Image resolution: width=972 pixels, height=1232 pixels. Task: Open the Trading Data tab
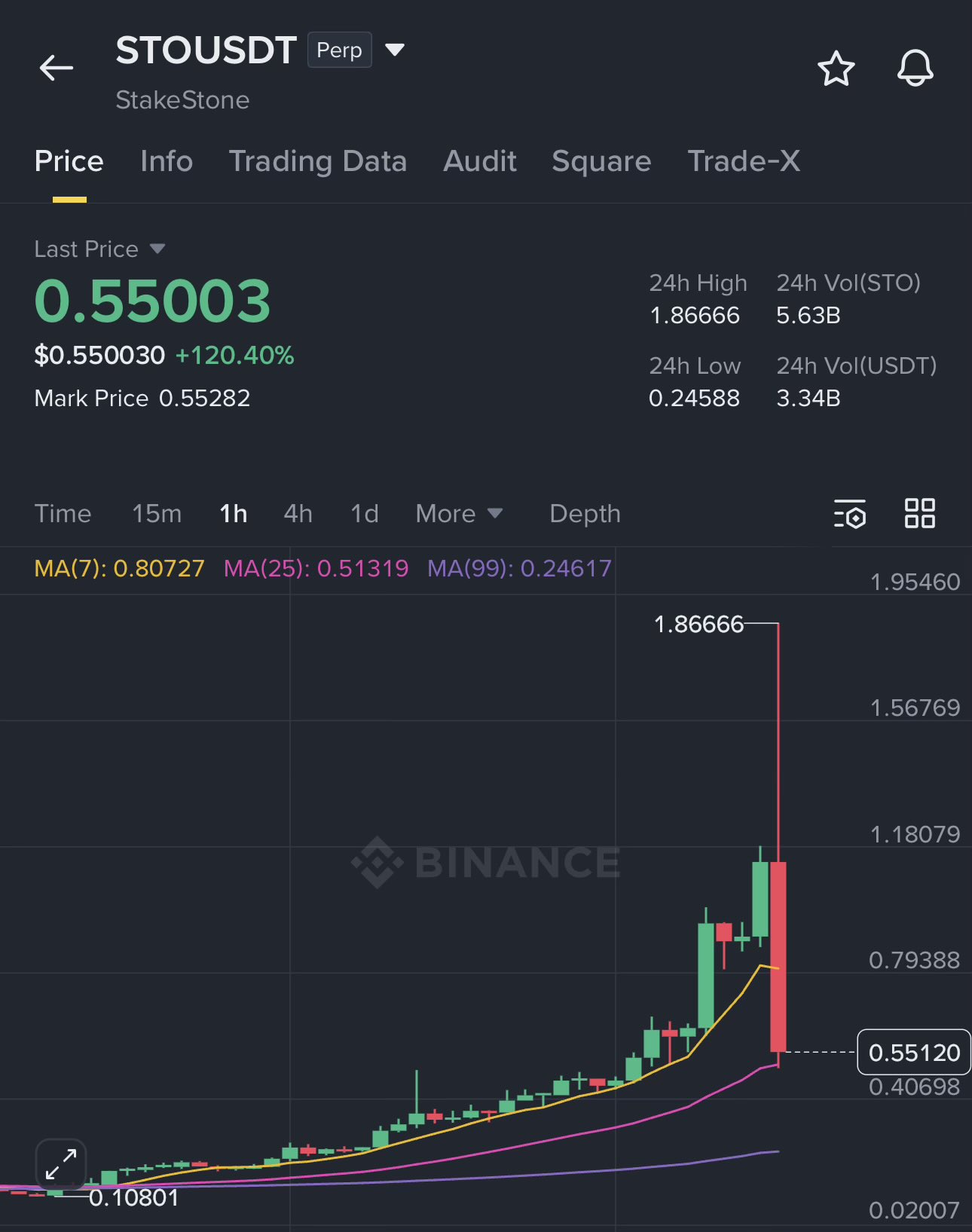317,161
